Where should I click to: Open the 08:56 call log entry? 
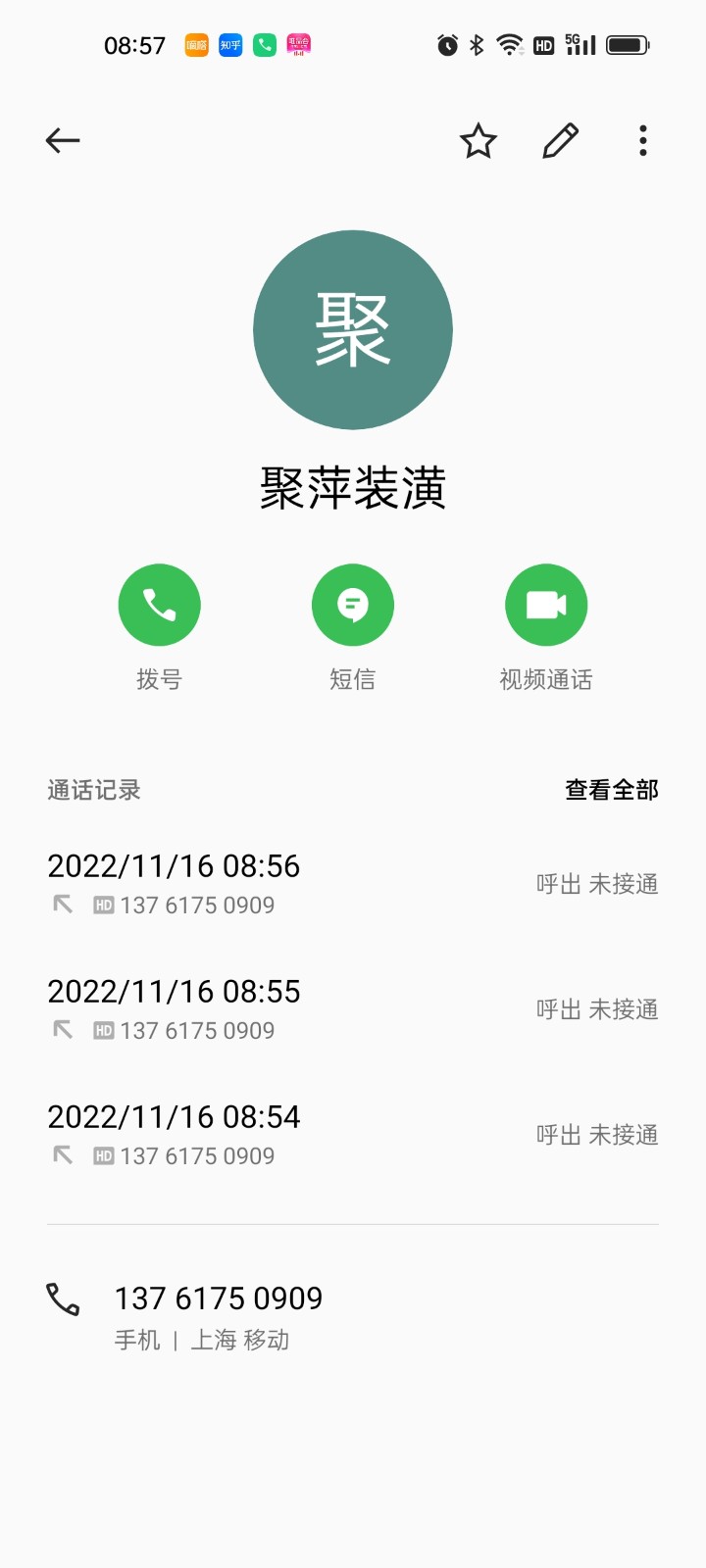click(x=353, y=884)
